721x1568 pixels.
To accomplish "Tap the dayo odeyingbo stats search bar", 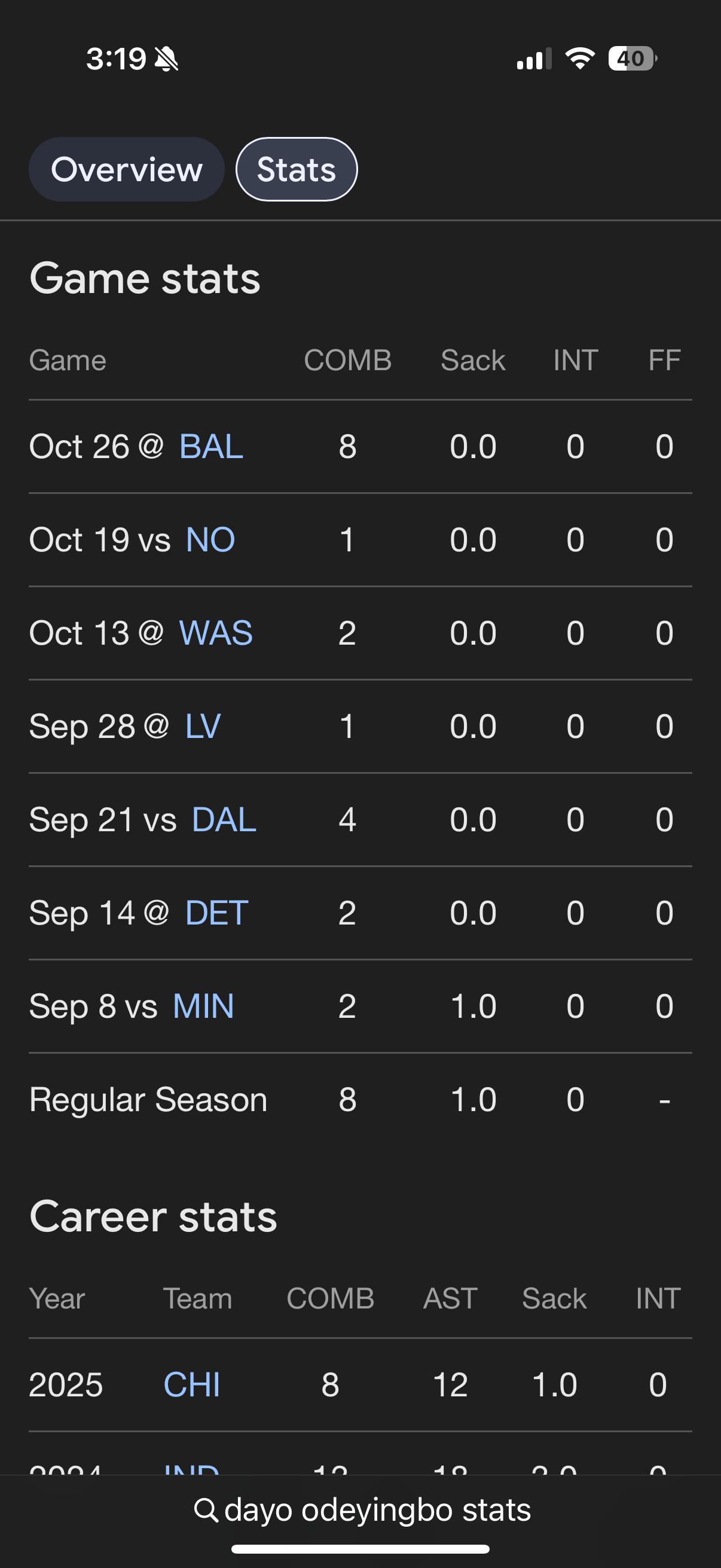I will coord(362,1510).
